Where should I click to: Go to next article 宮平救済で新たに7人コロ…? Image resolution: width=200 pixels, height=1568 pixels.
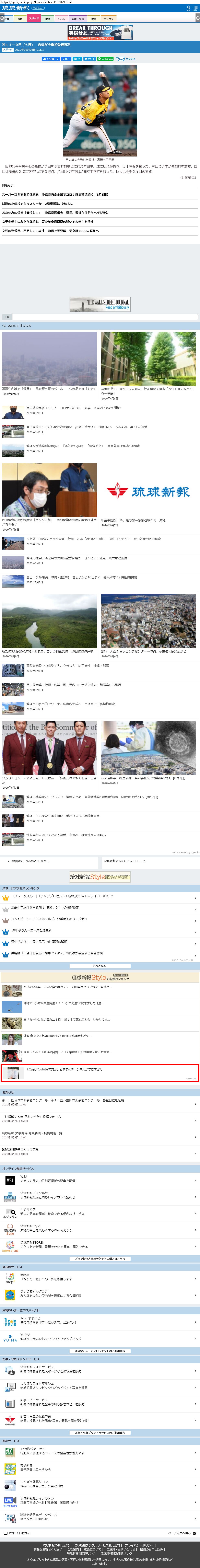[x=149, y=861]
